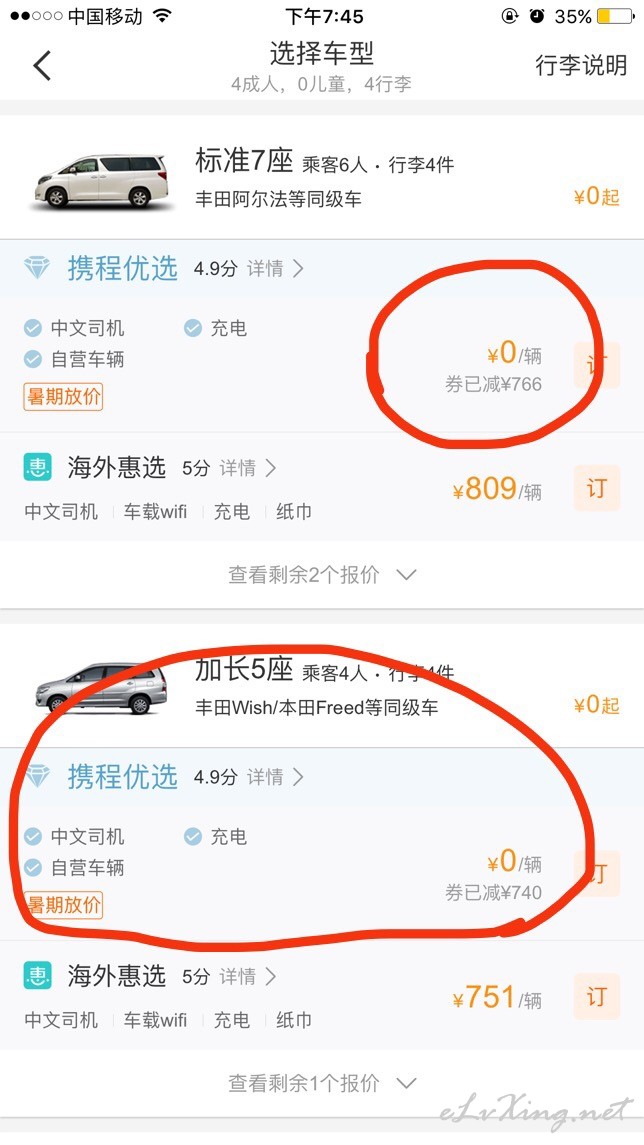The height and width of the screenshot is (1145, 644).
Task: Book the ¥751 海外惠选 vehicle
Action: click(x=597, y=996)
